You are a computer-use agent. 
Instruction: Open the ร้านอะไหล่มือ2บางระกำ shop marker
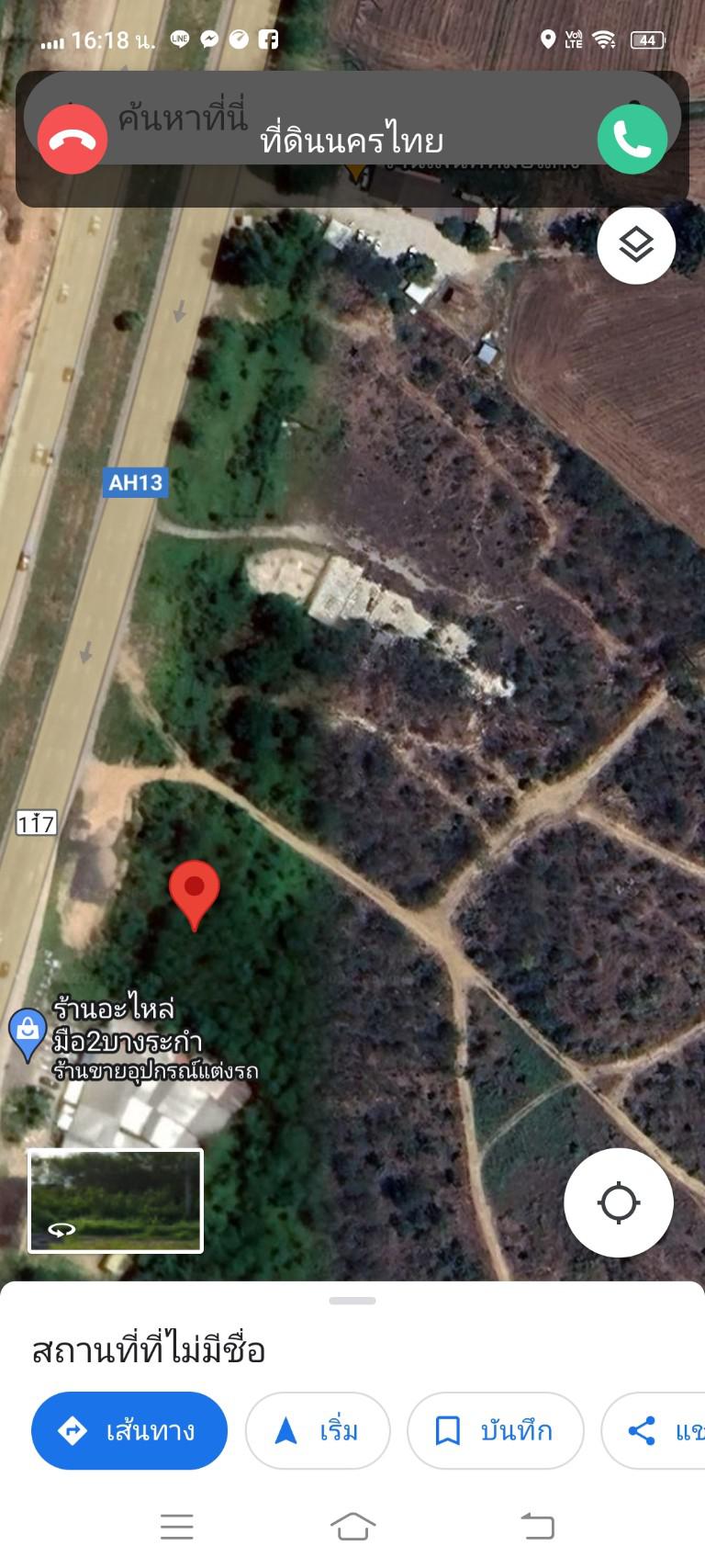coord(28,1032)
